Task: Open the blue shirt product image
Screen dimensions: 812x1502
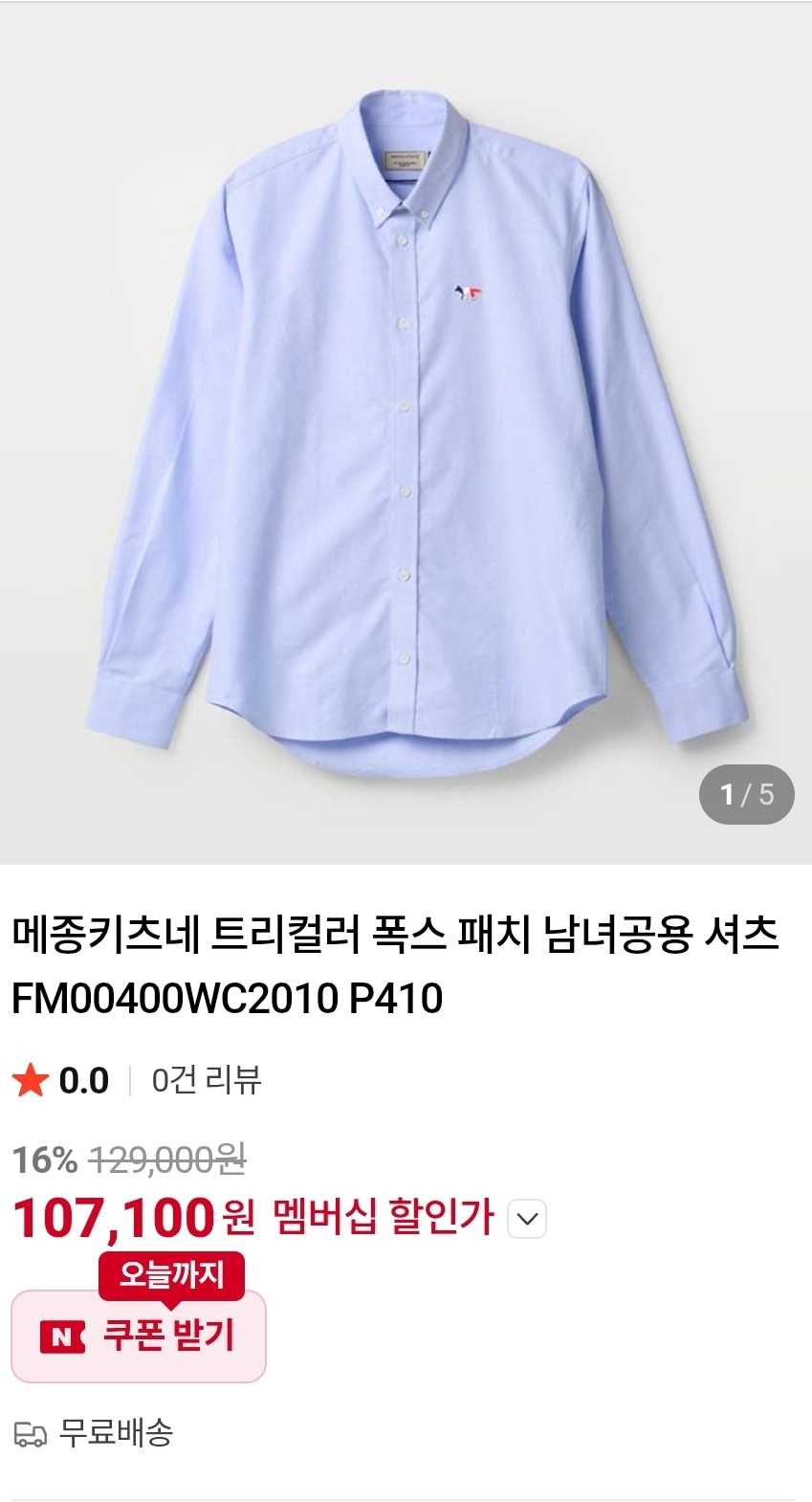Action: (406, 431)
